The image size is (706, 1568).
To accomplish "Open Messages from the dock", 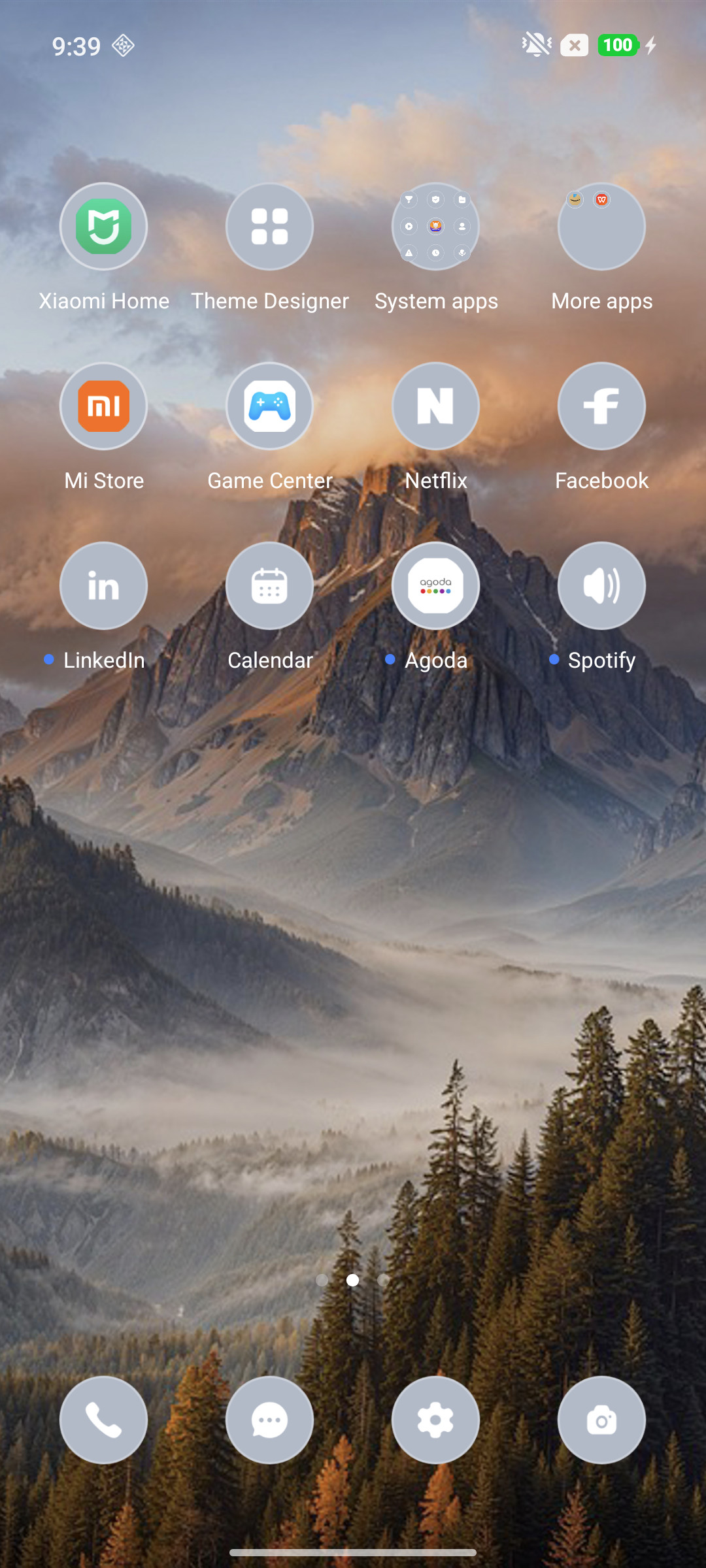I will point(269,1420).
